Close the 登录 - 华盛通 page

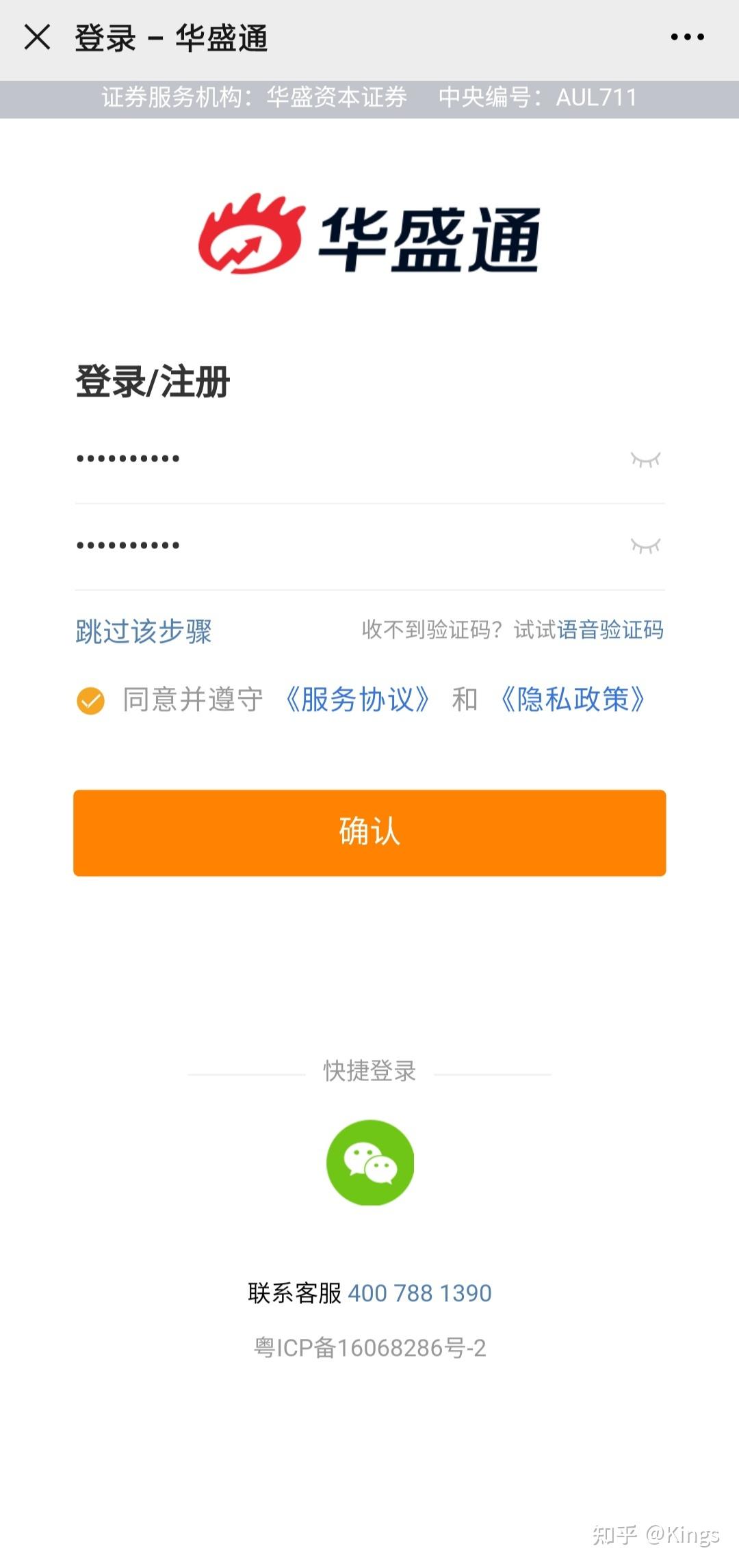click(x=37, y=37)
